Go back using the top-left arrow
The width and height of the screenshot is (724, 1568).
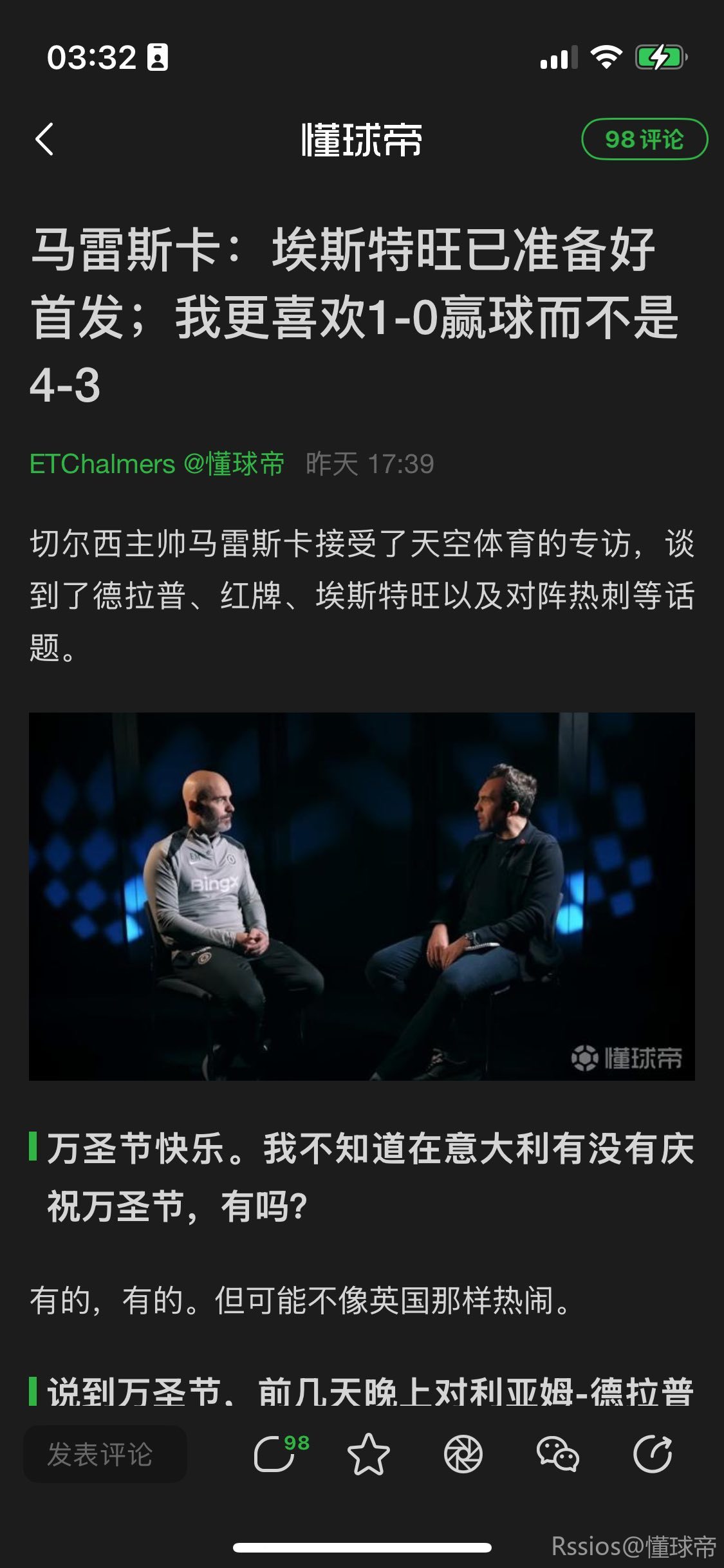tap(44, 139)
